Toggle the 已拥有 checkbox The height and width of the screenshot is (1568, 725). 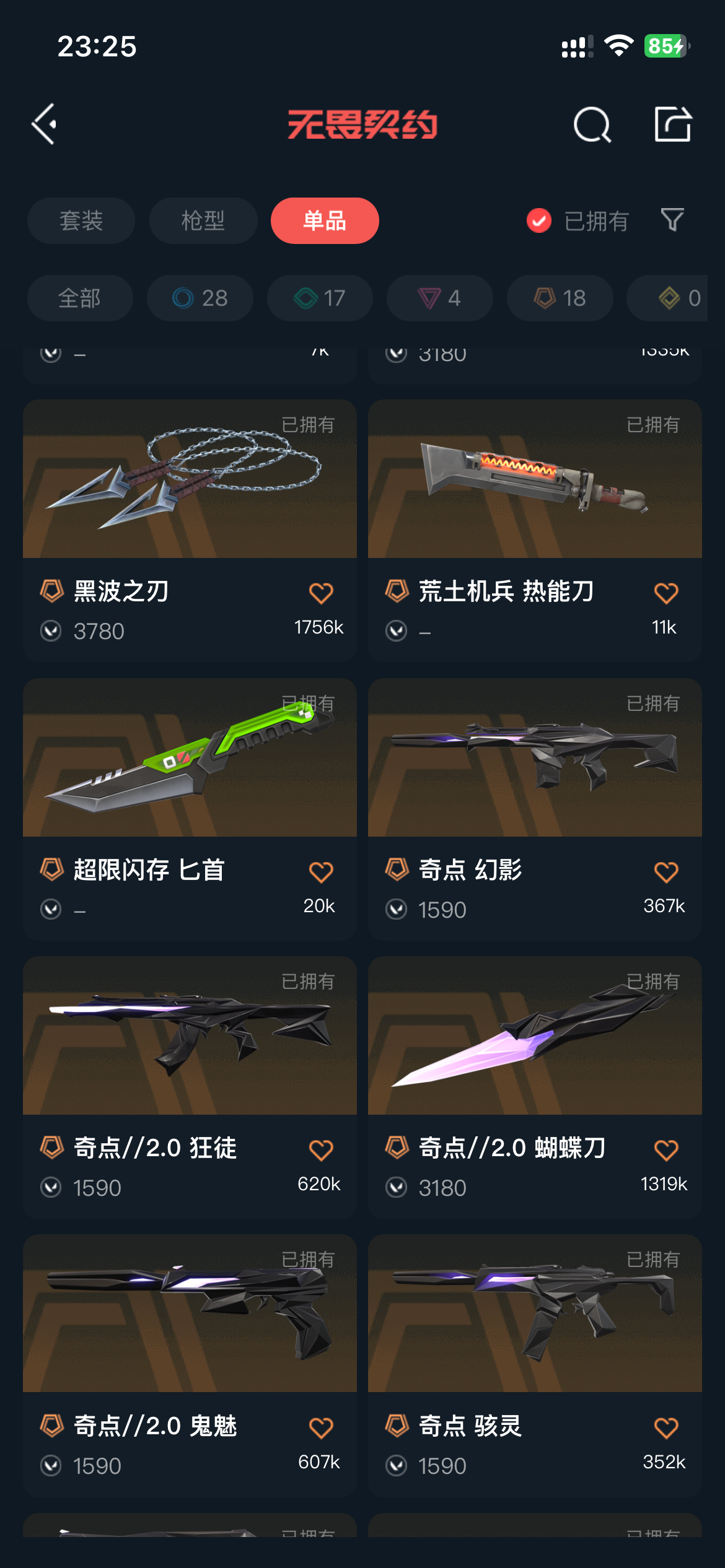pyautogui.click(x=539, y=220)
